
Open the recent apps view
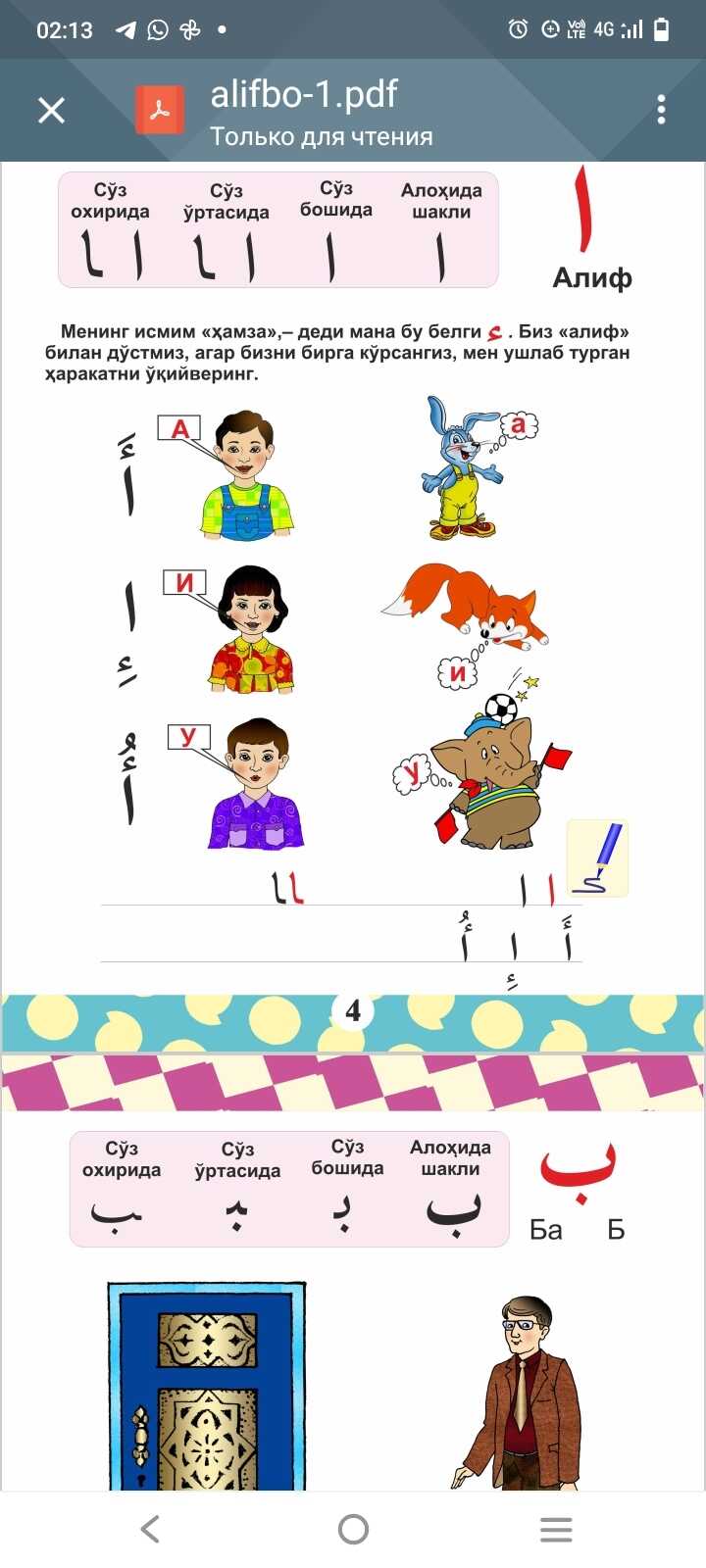click(556, 1529)
